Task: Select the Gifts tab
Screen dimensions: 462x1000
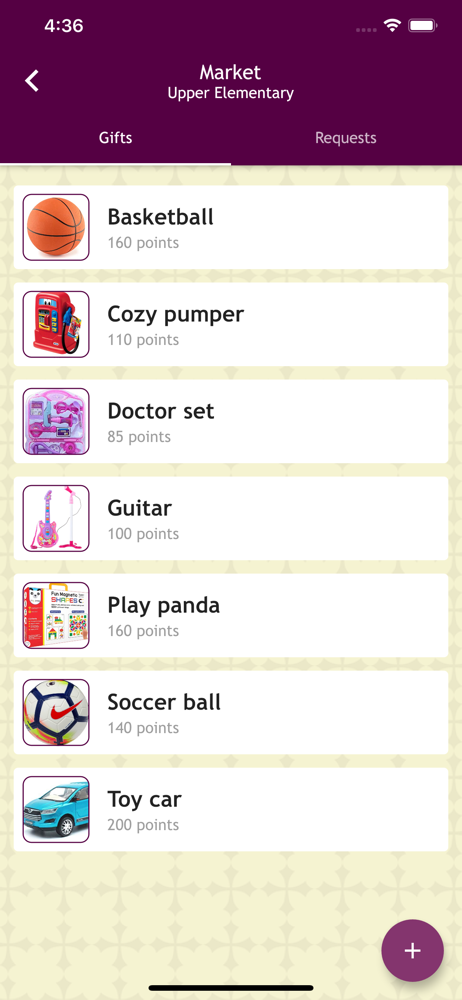Action: click(116, 138)
